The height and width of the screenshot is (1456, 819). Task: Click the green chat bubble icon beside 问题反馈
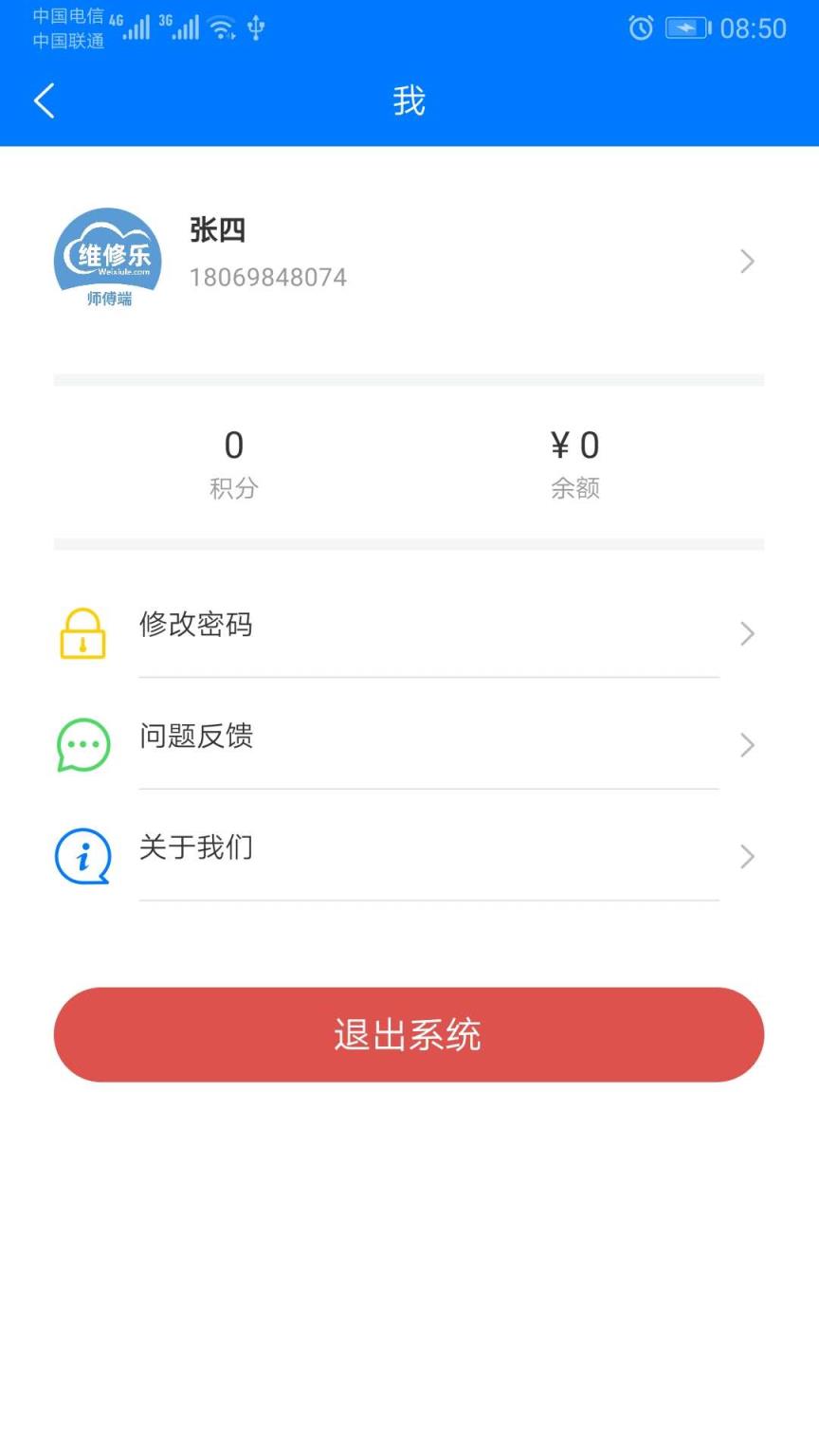click(x=82, y=745)
